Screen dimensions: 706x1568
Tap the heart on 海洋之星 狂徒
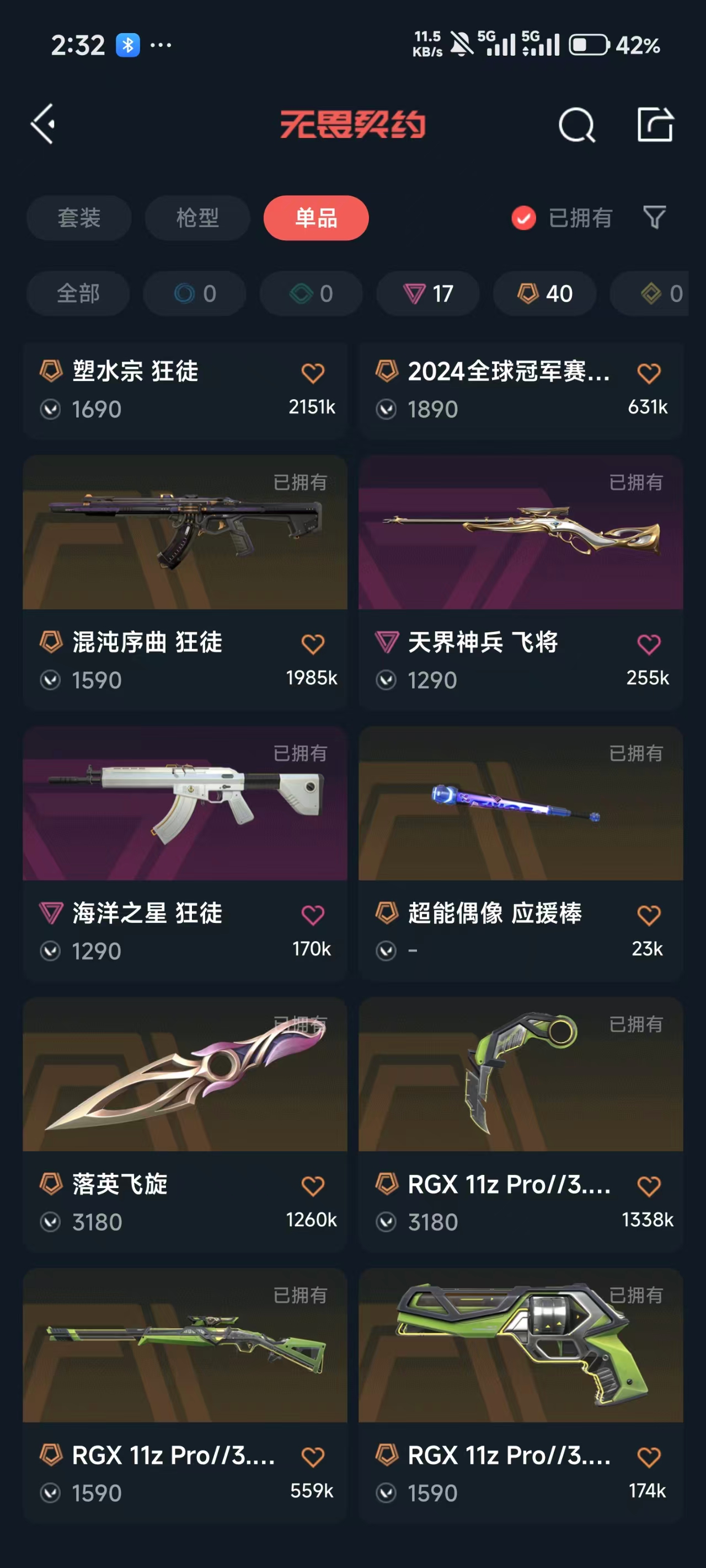[313, 915]
